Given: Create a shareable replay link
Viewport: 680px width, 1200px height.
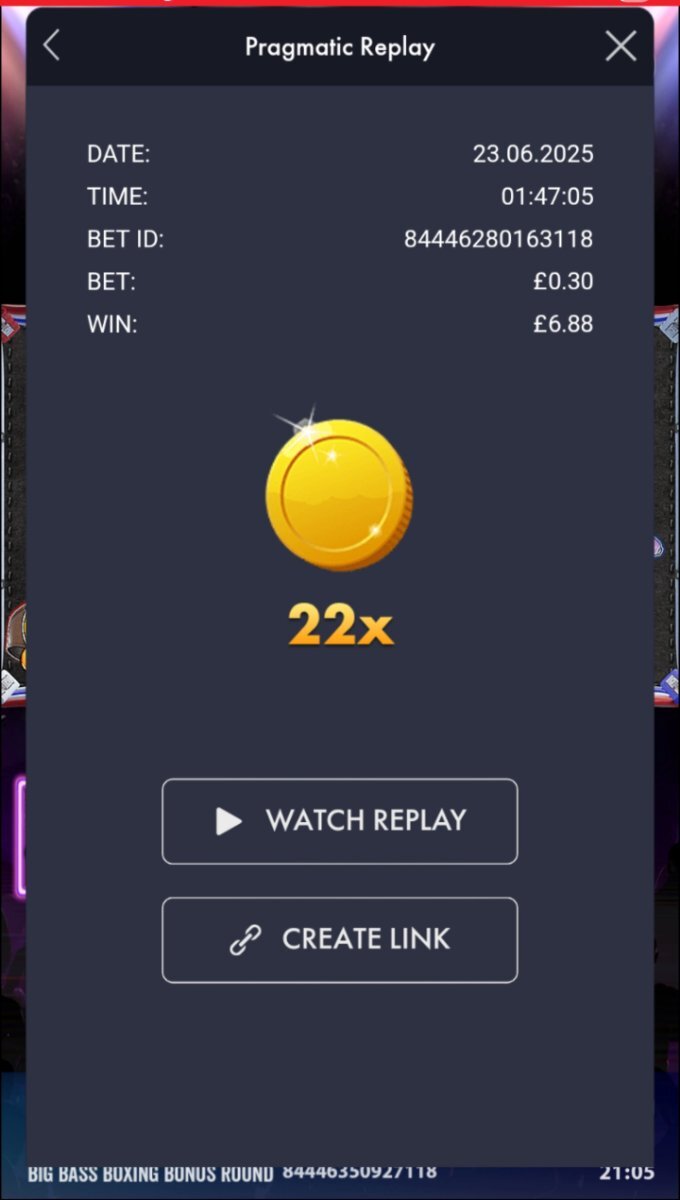Looking at the screenshot, I should click(x=340, y=939).
